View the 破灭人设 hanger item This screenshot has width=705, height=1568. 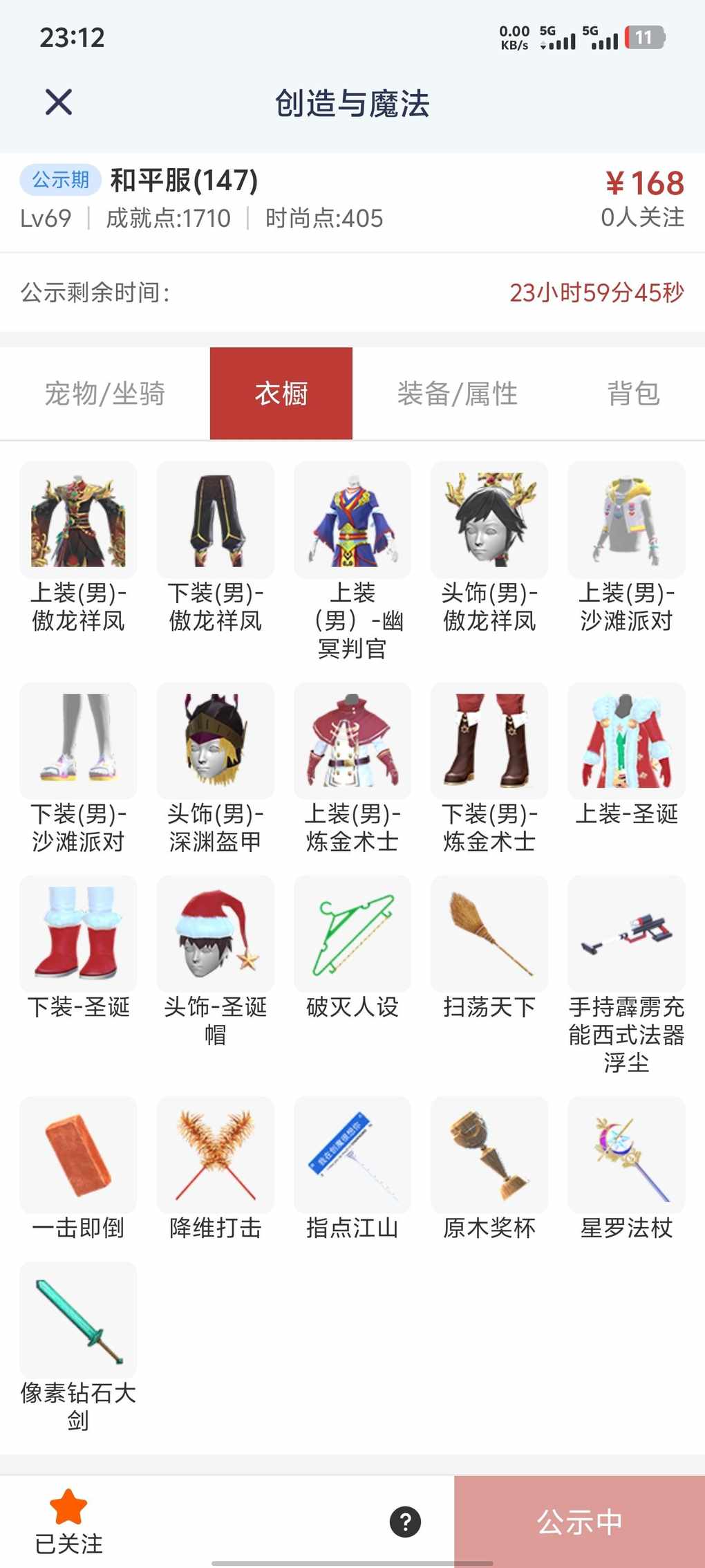coord(352,934)
